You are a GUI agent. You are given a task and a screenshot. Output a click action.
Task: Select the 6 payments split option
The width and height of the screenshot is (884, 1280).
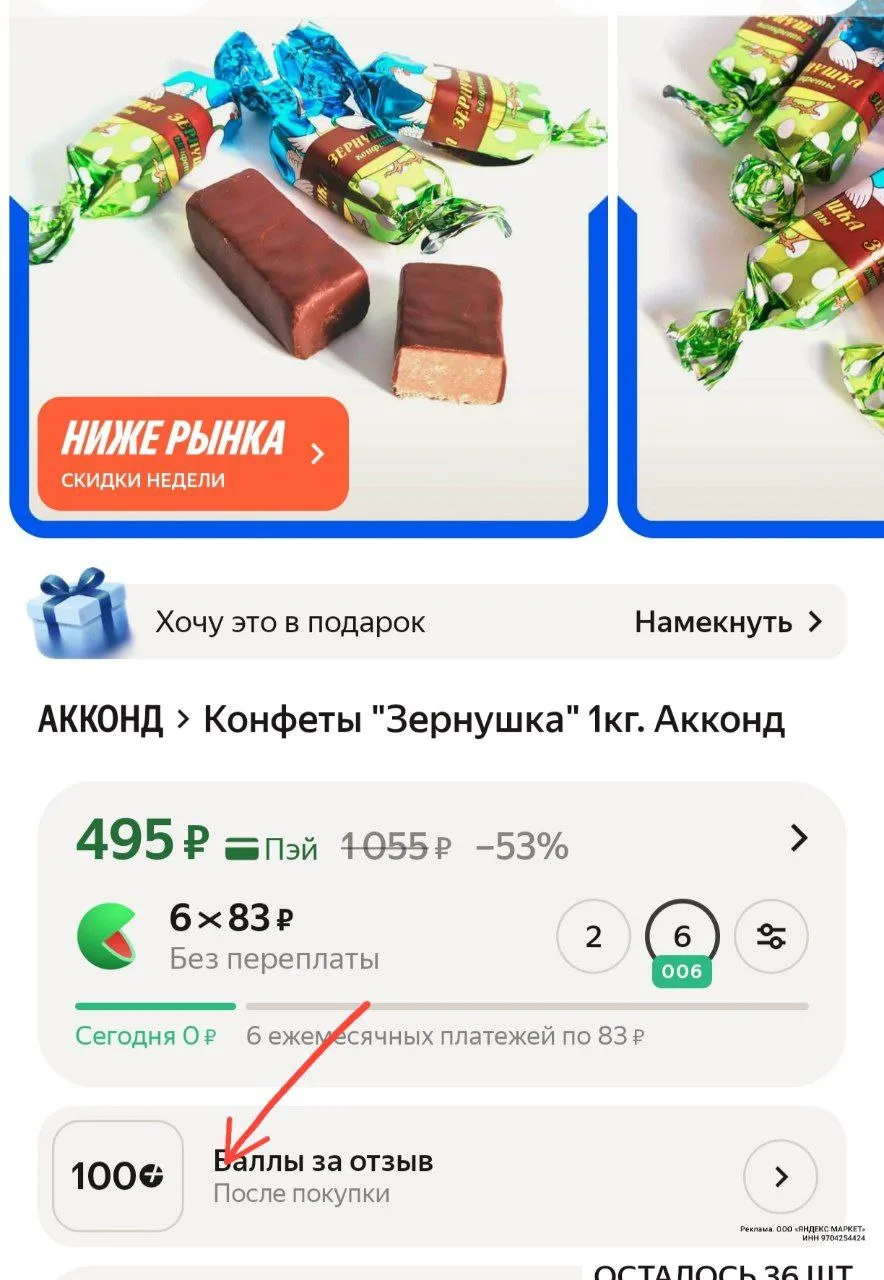point(682,937)
